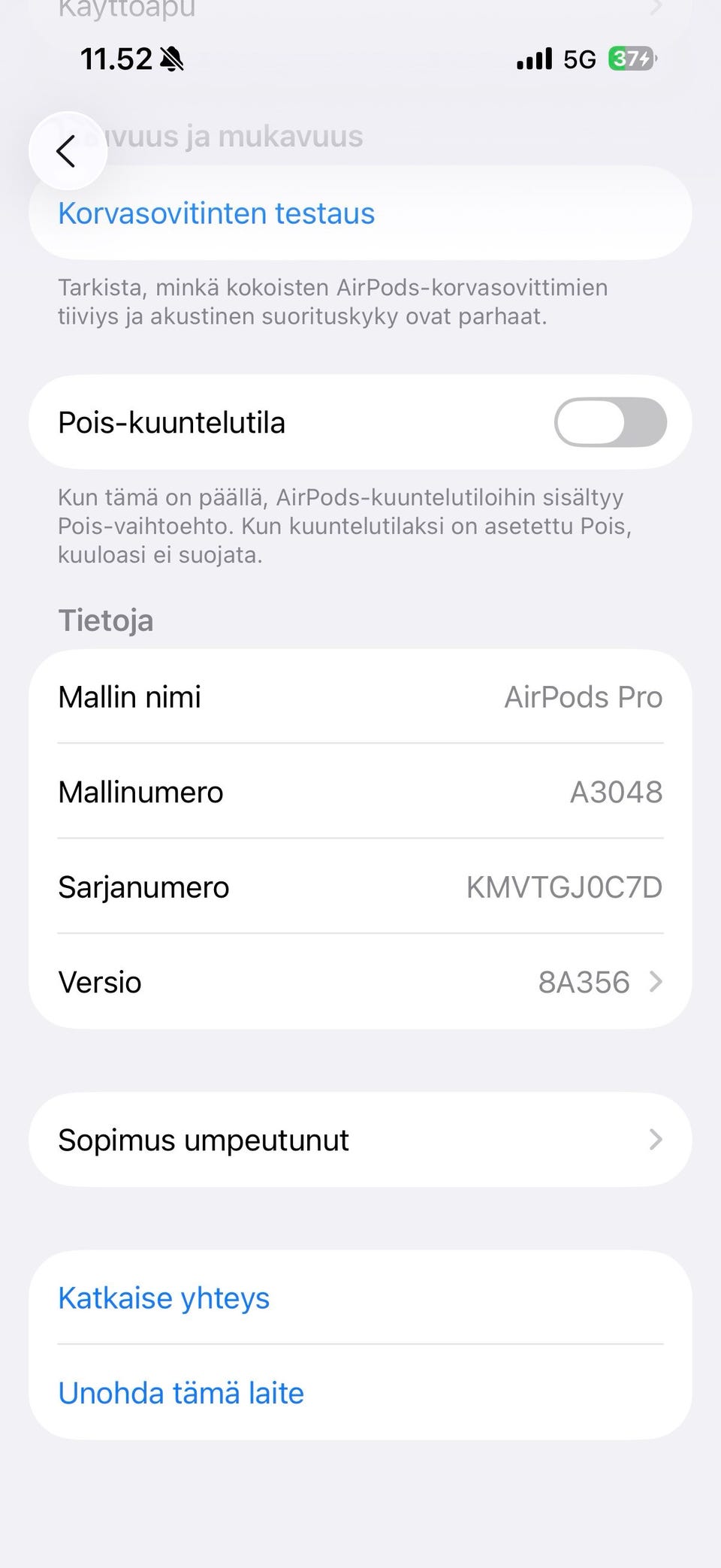Tap the Mallinumero A3048 row
The image size is (721, 1568).
pyautogui.click(x=360, y=792)
